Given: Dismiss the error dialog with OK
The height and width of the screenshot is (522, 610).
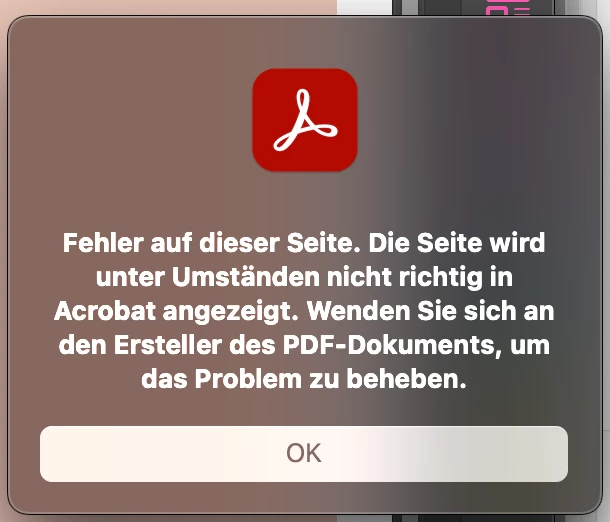Looking at the screenshot, I should pos(304,453).
